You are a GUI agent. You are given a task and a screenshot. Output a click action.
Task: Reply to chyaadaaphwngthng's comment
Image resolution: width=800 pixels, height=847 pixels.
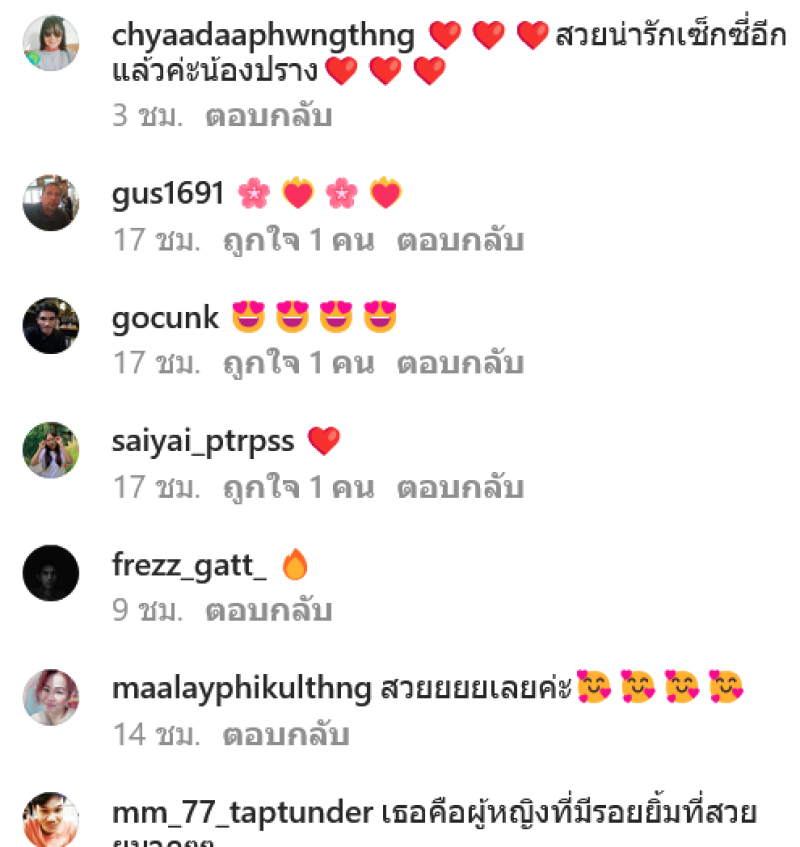click(268, 116)
